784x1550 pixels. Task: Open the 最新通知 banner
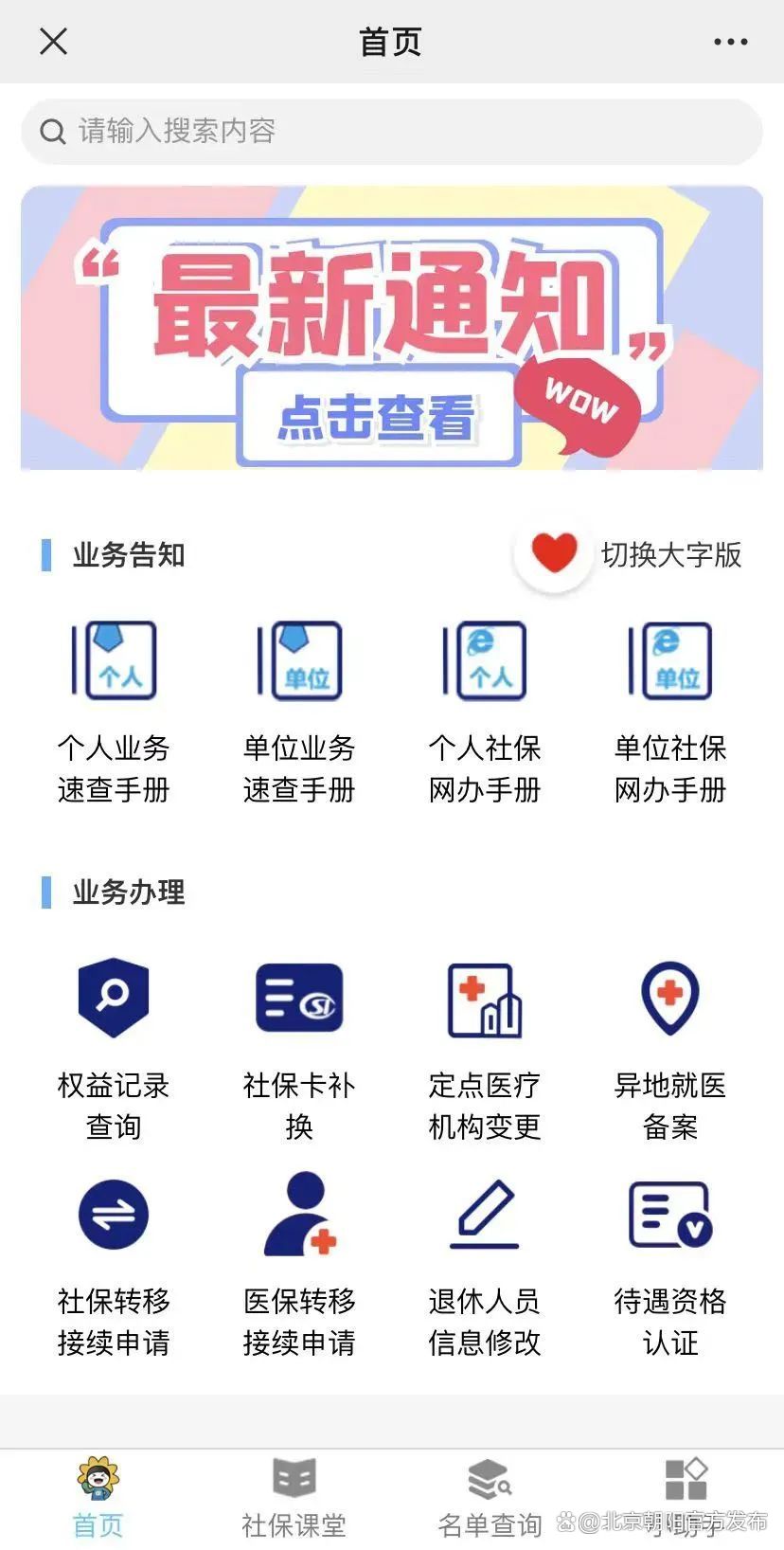(x=392, y=328)
